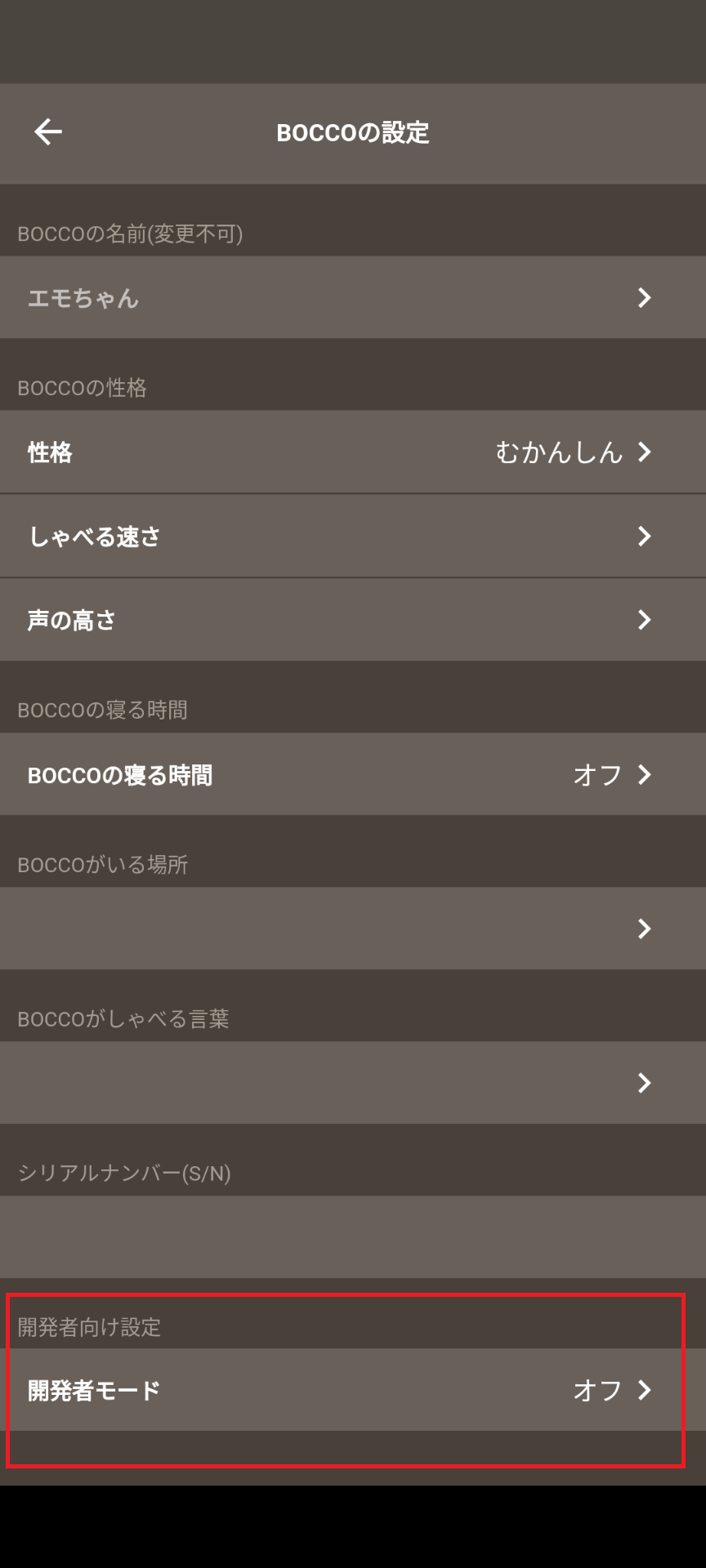The width and height of the screenshot is (706, 1568).
Task: Click the 開発者モード row arrow
Action: point(645,1391)
